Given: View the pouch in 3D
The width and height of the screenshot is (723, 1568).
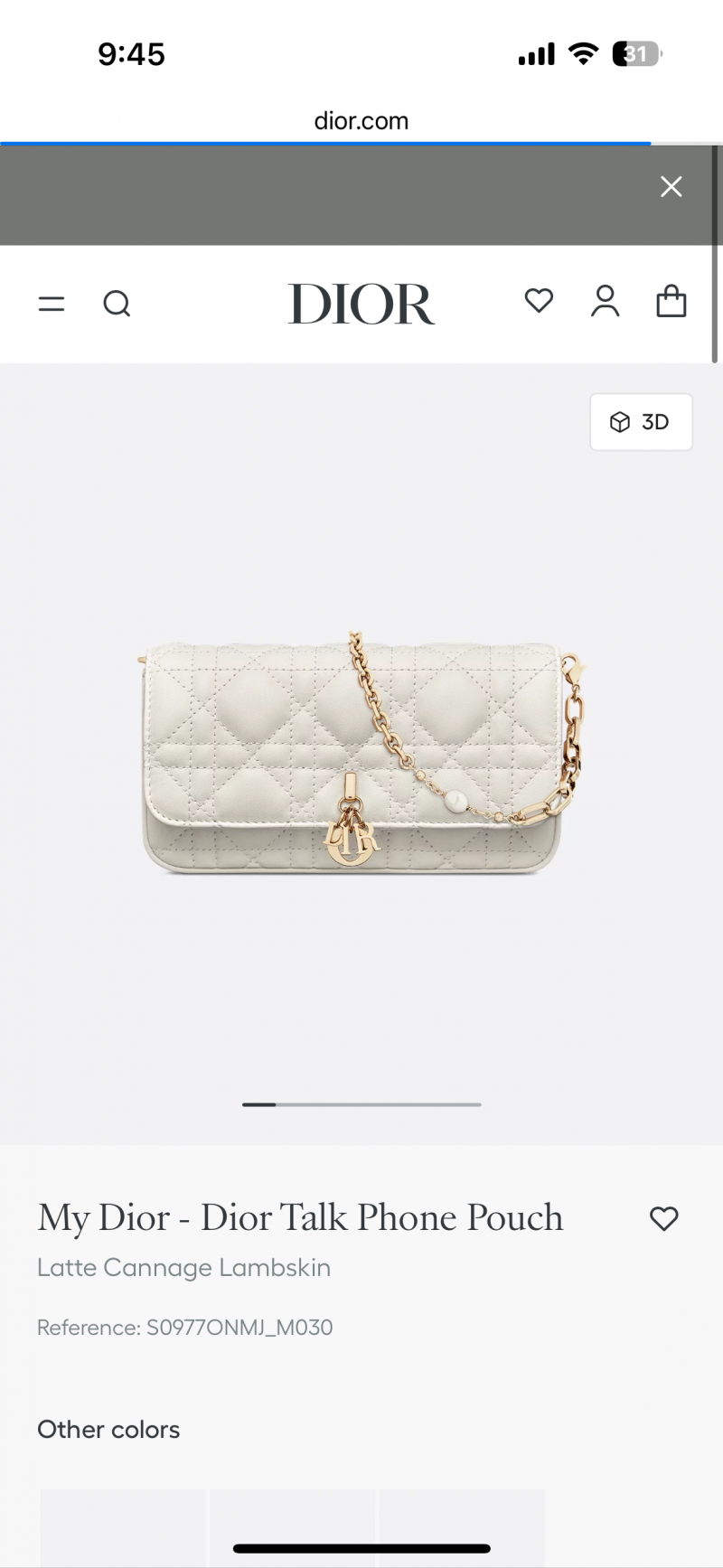Looking at the screenshot, I should pos(641,422).
